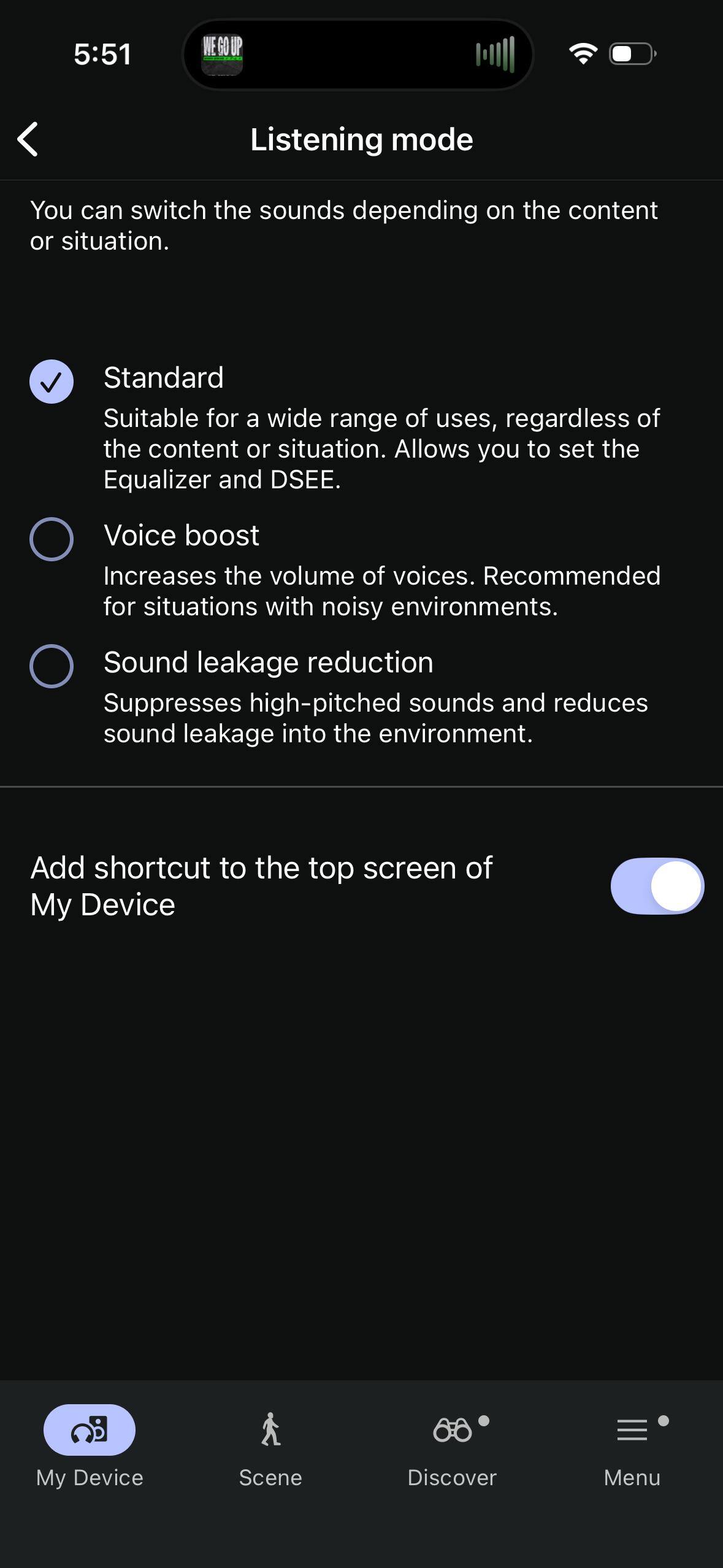The height and width of the screenshot is (1568, 723).
Task: Disable the My Device shortcut toggle
Action: tap(657, 886)
